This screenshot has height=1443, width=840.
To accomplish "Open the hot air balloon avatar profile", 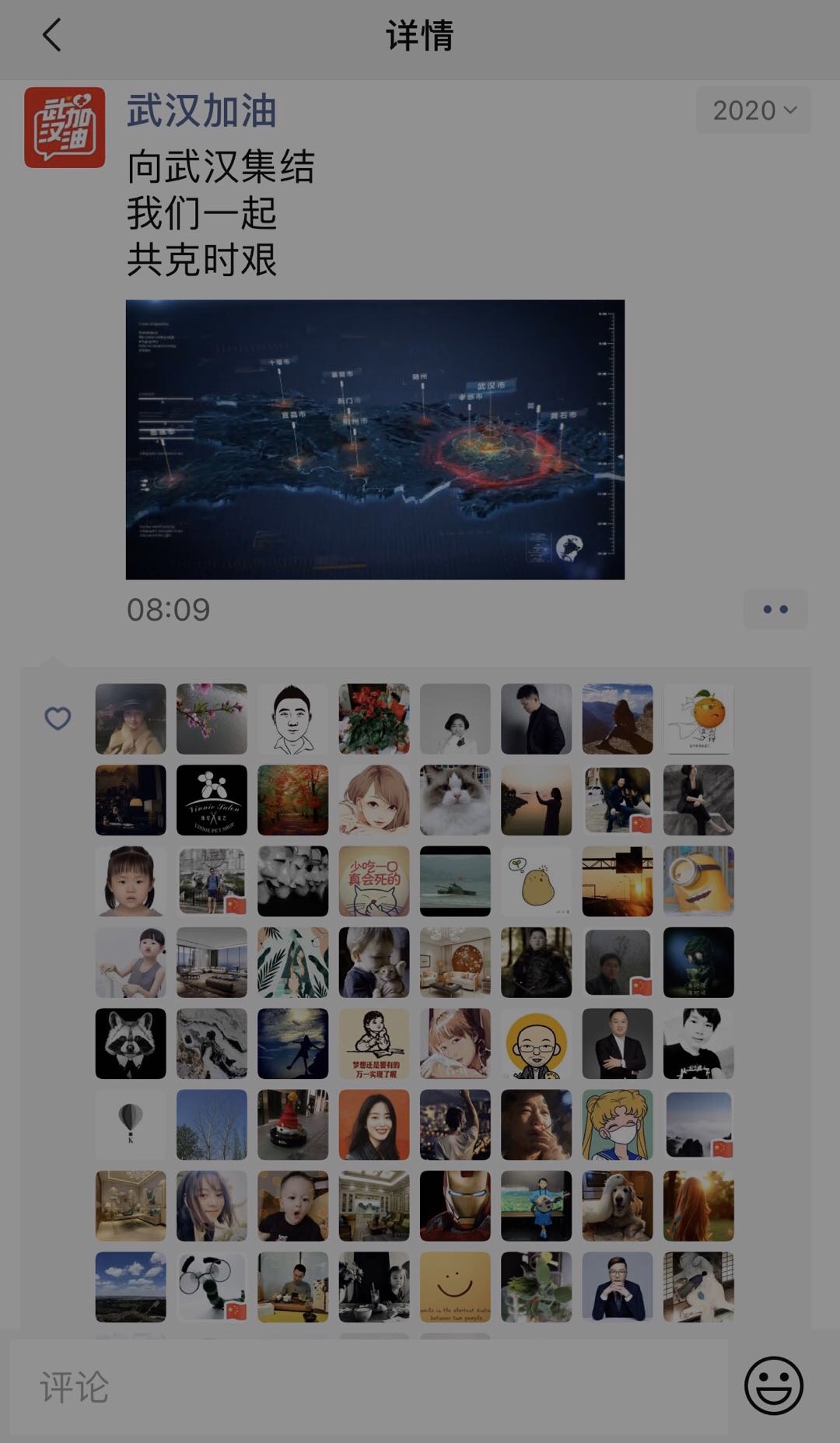I will click(131, 1125).
